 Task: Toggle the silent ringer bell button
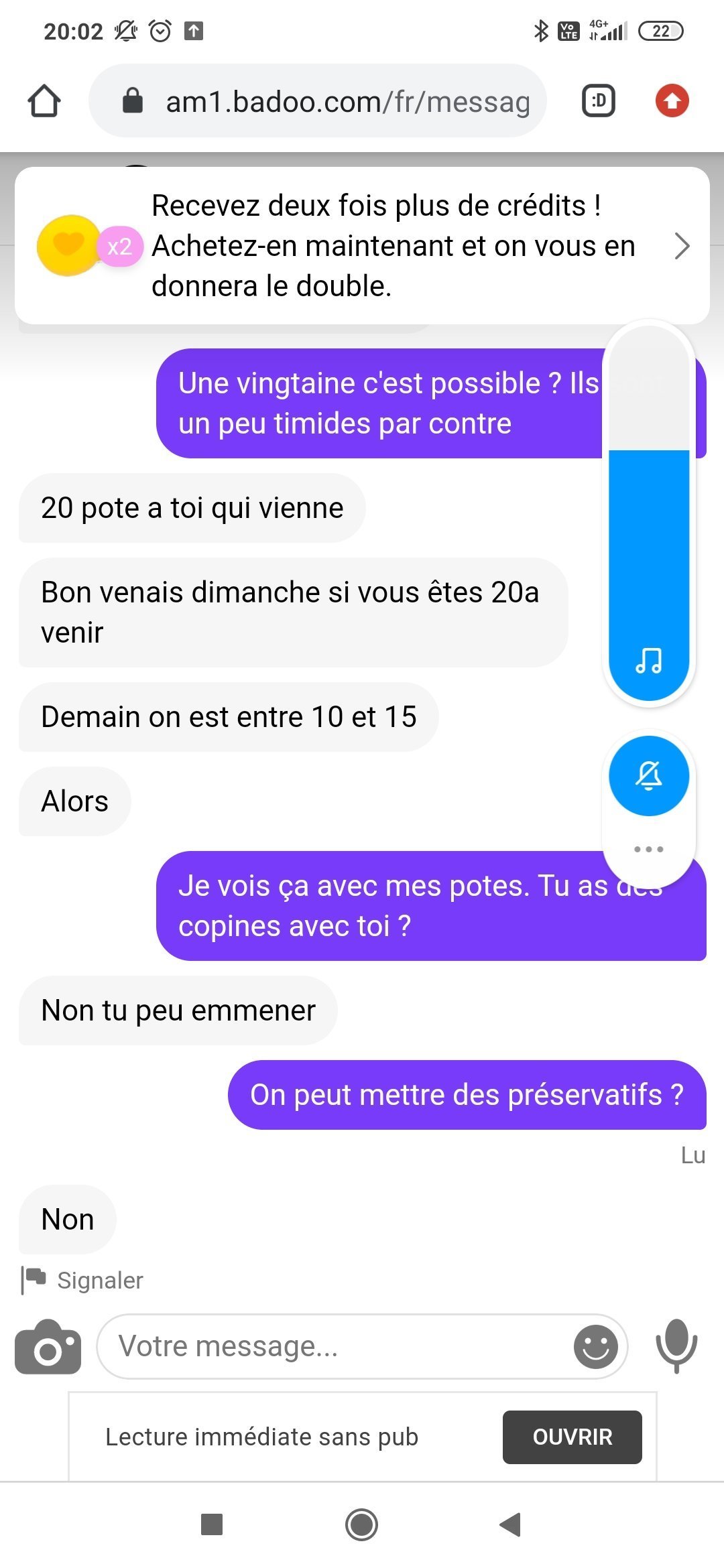pyautogui.click(x=648, y=776)
